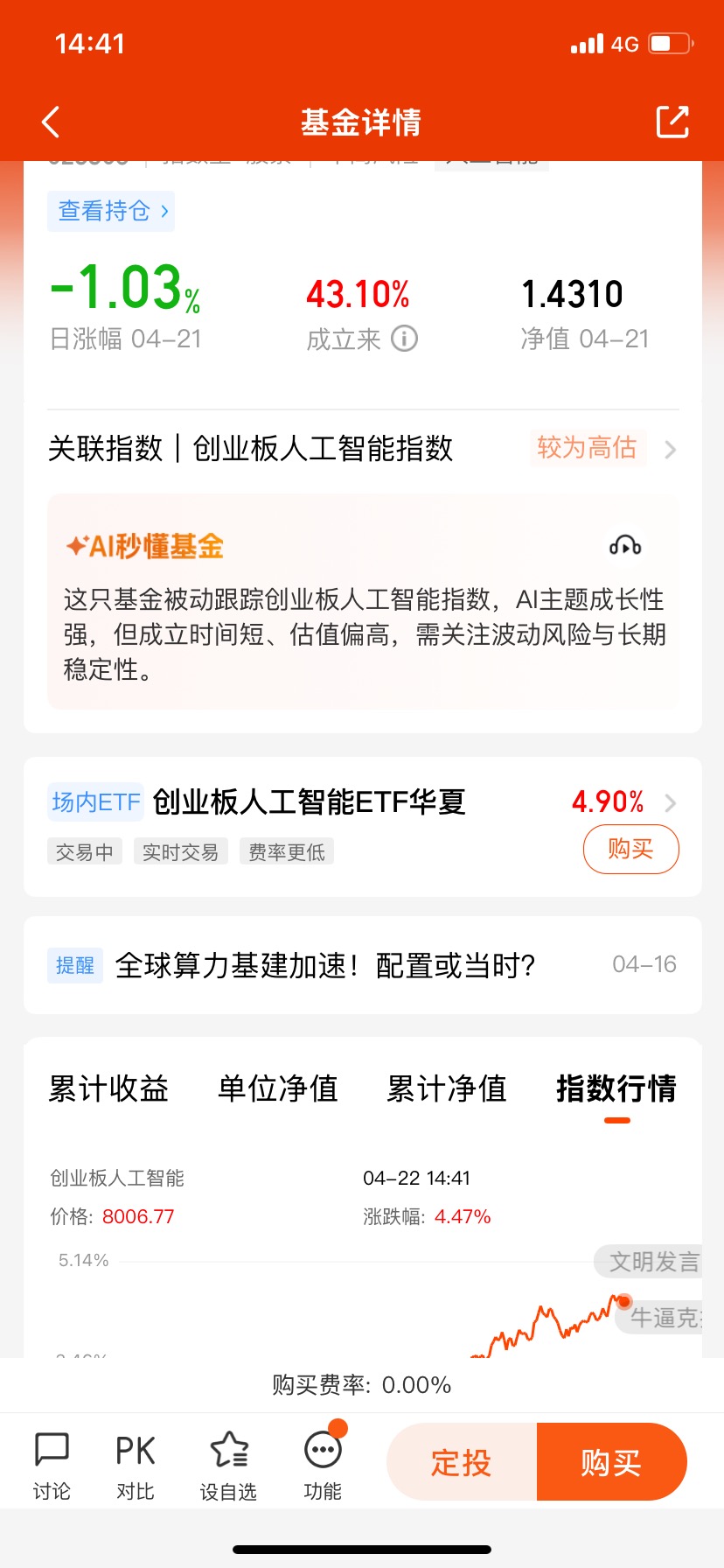Switch to 单位净值 tab
The image size is (724, 1568).
(277, 1088)
